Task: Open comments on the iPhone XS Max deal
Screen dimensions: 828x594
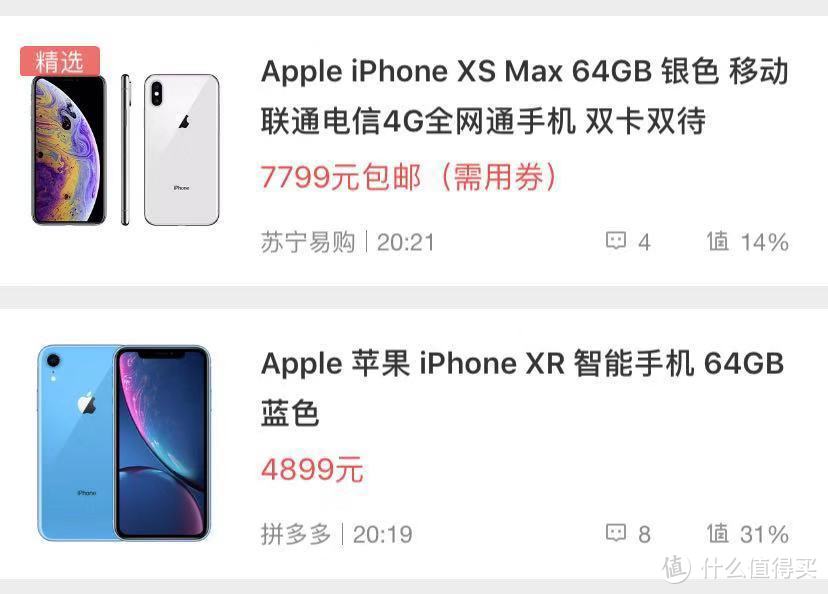Action: click(x=627, y=242)
